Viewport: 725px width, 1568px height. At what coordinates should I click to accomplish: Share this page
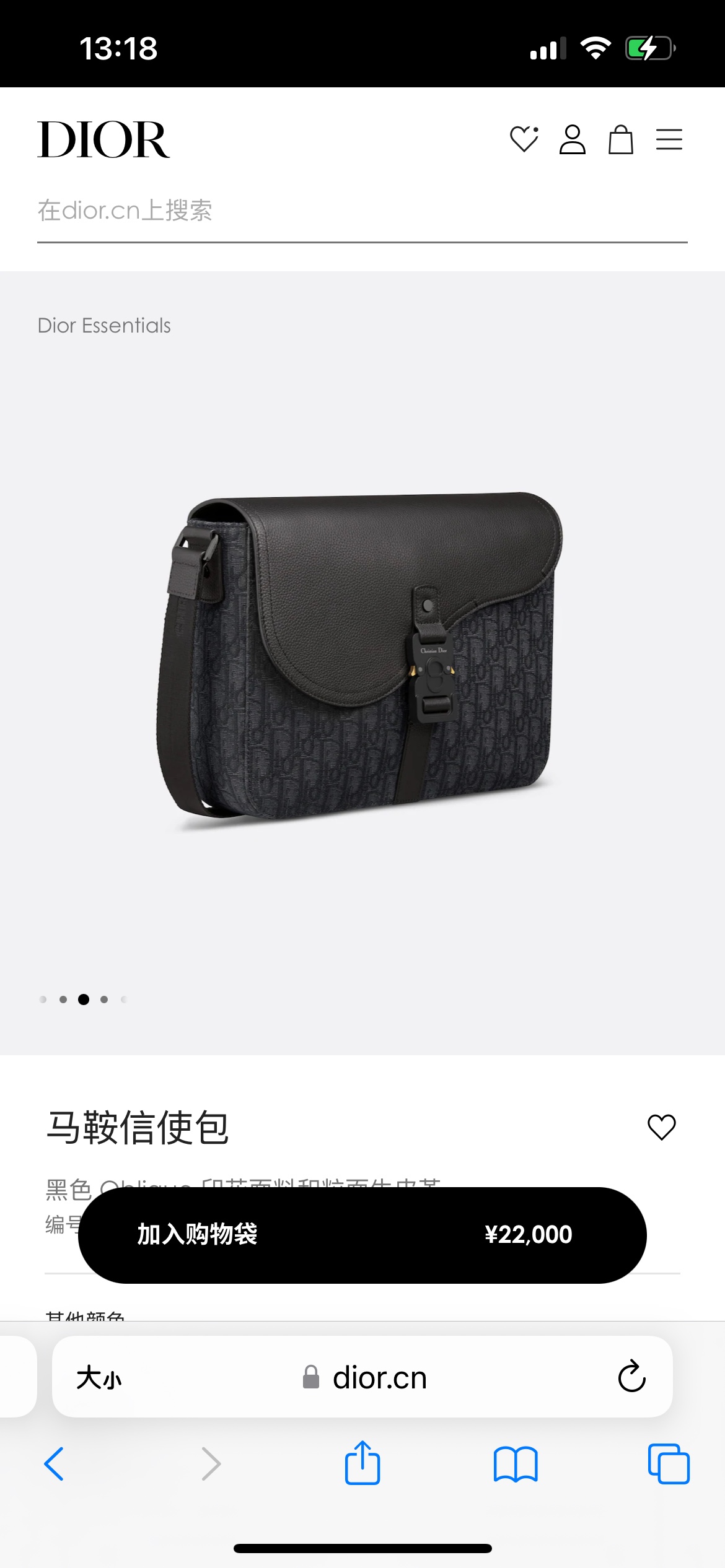[x=362, y=1463]
